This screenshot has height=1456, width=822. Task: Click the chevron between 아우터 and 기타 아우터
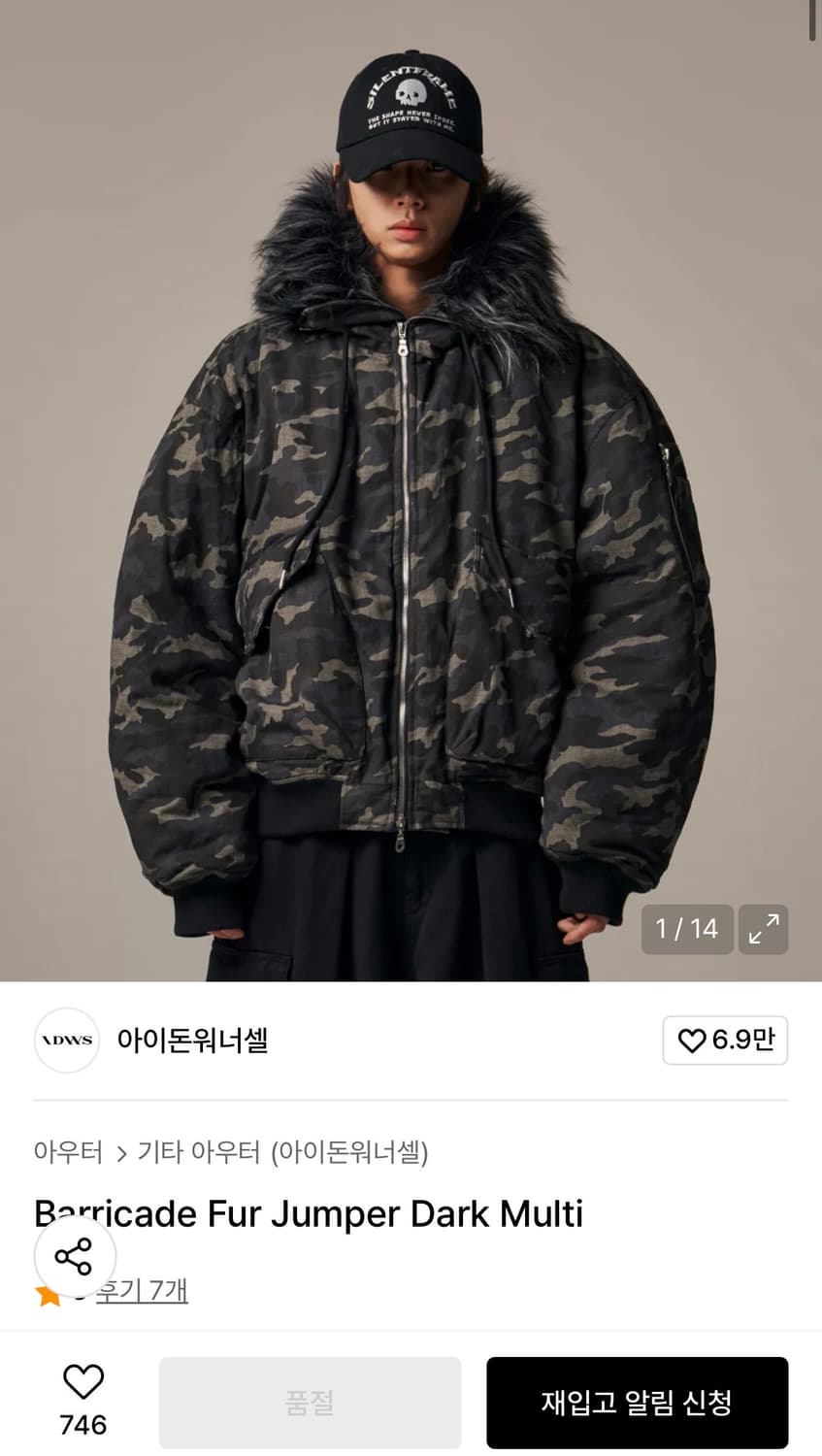pyautogui.click(x=122, y=1154)
